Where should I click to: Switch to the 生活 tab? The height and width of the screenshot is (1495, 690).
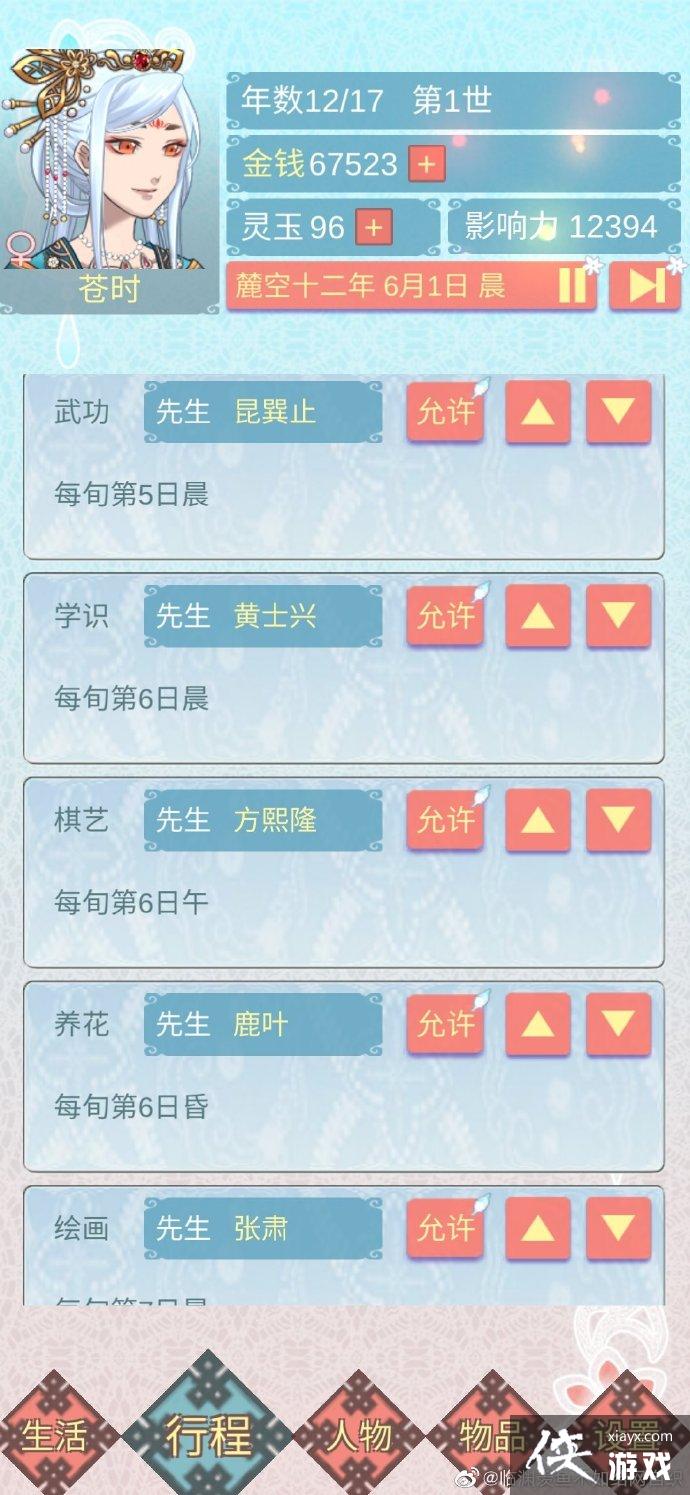[55, 1436]
